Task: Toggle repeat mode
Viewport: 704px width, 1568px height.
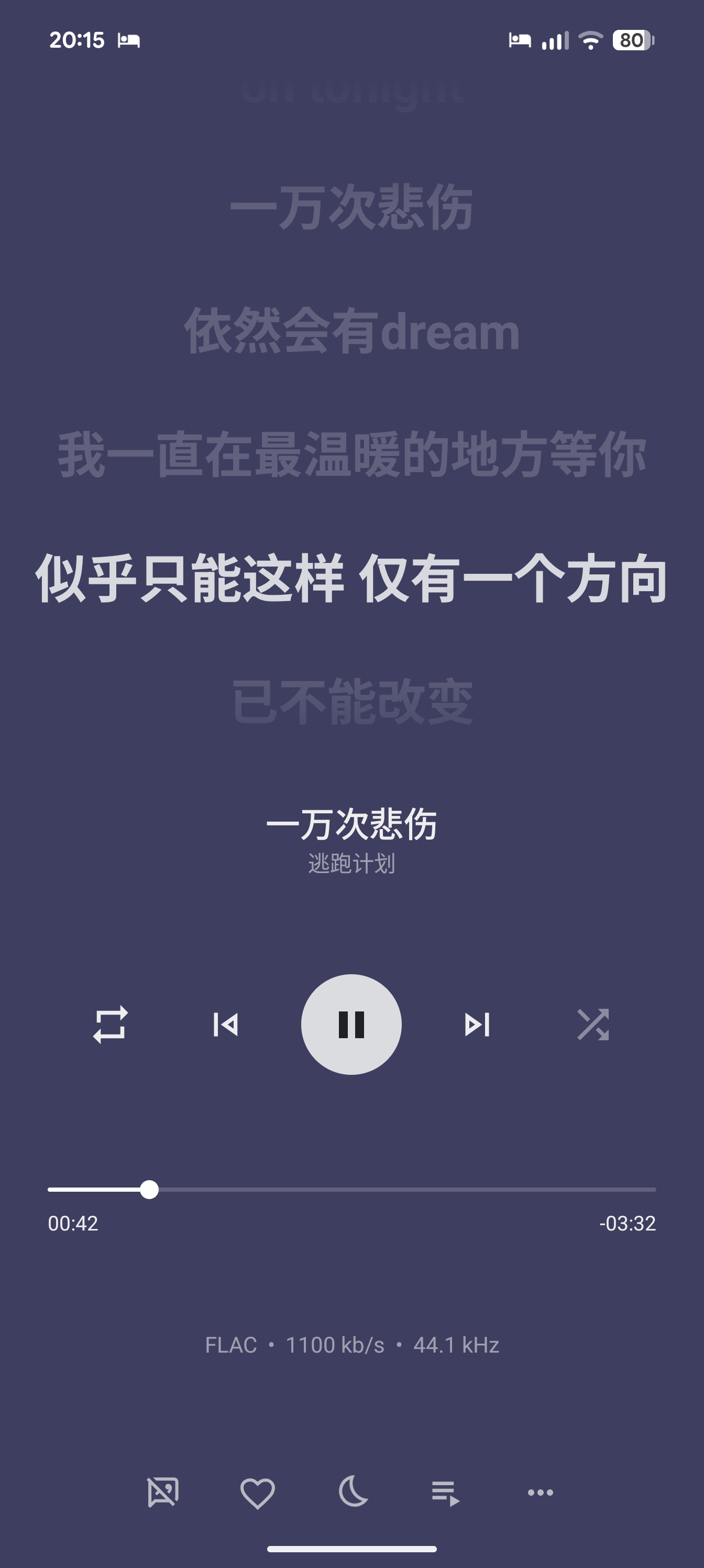Action: tap(110, 1025)
